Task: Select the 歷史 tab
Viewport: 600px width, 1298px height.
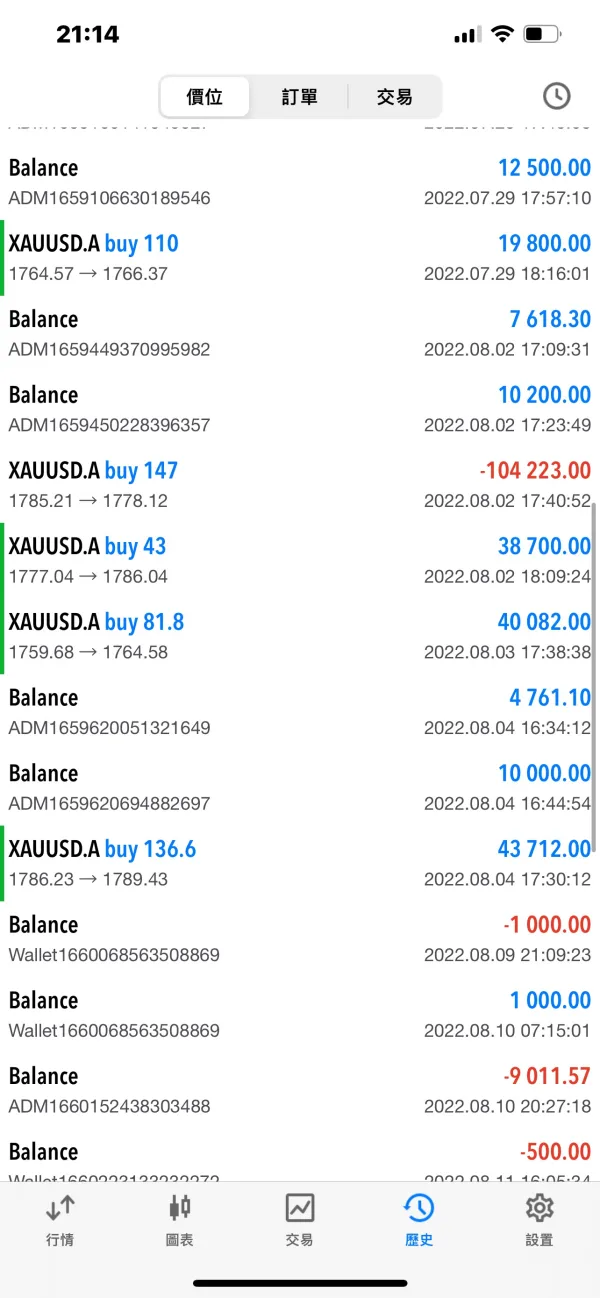Action: click(x=419, y=1220)
